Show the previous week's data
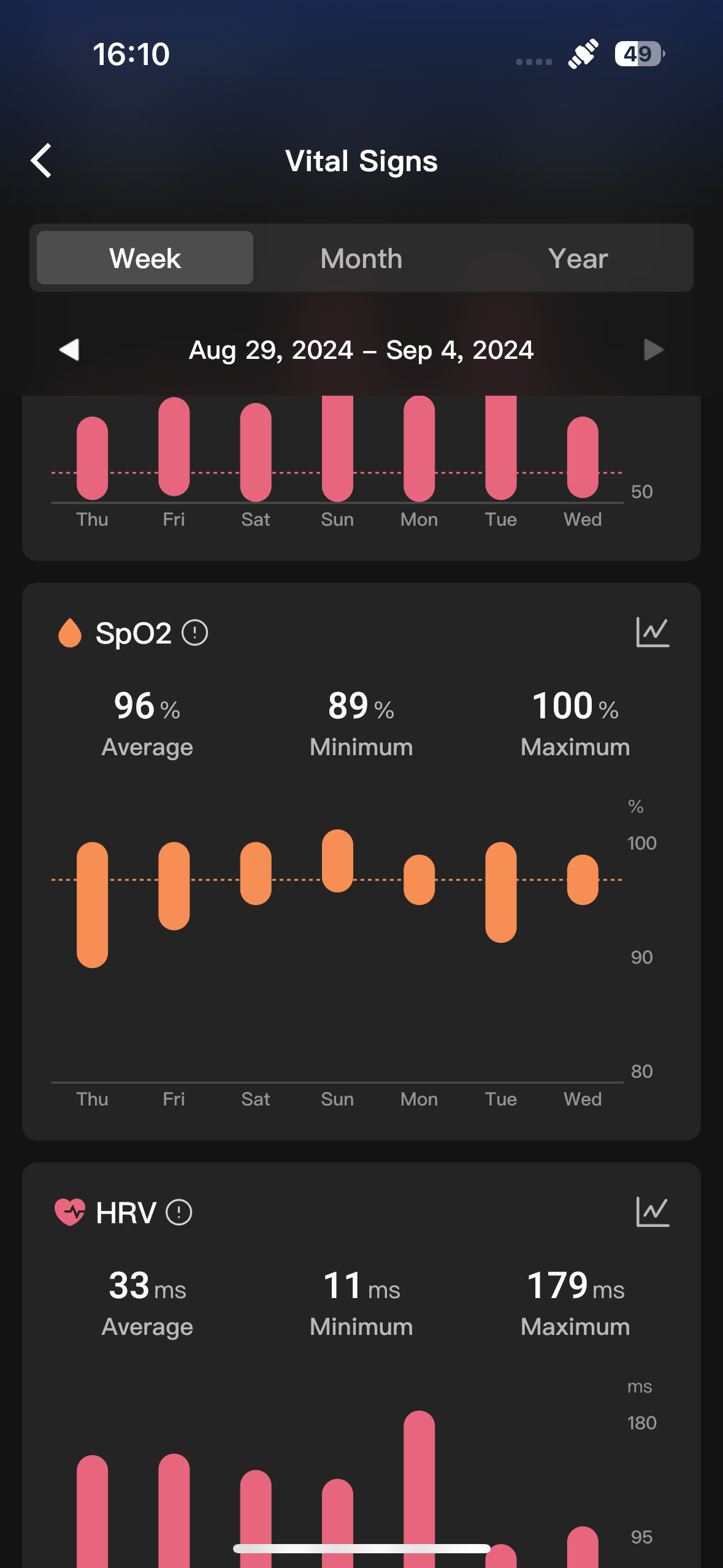The height and width of the screenshot is (1568, 723). tap(69, 350)
